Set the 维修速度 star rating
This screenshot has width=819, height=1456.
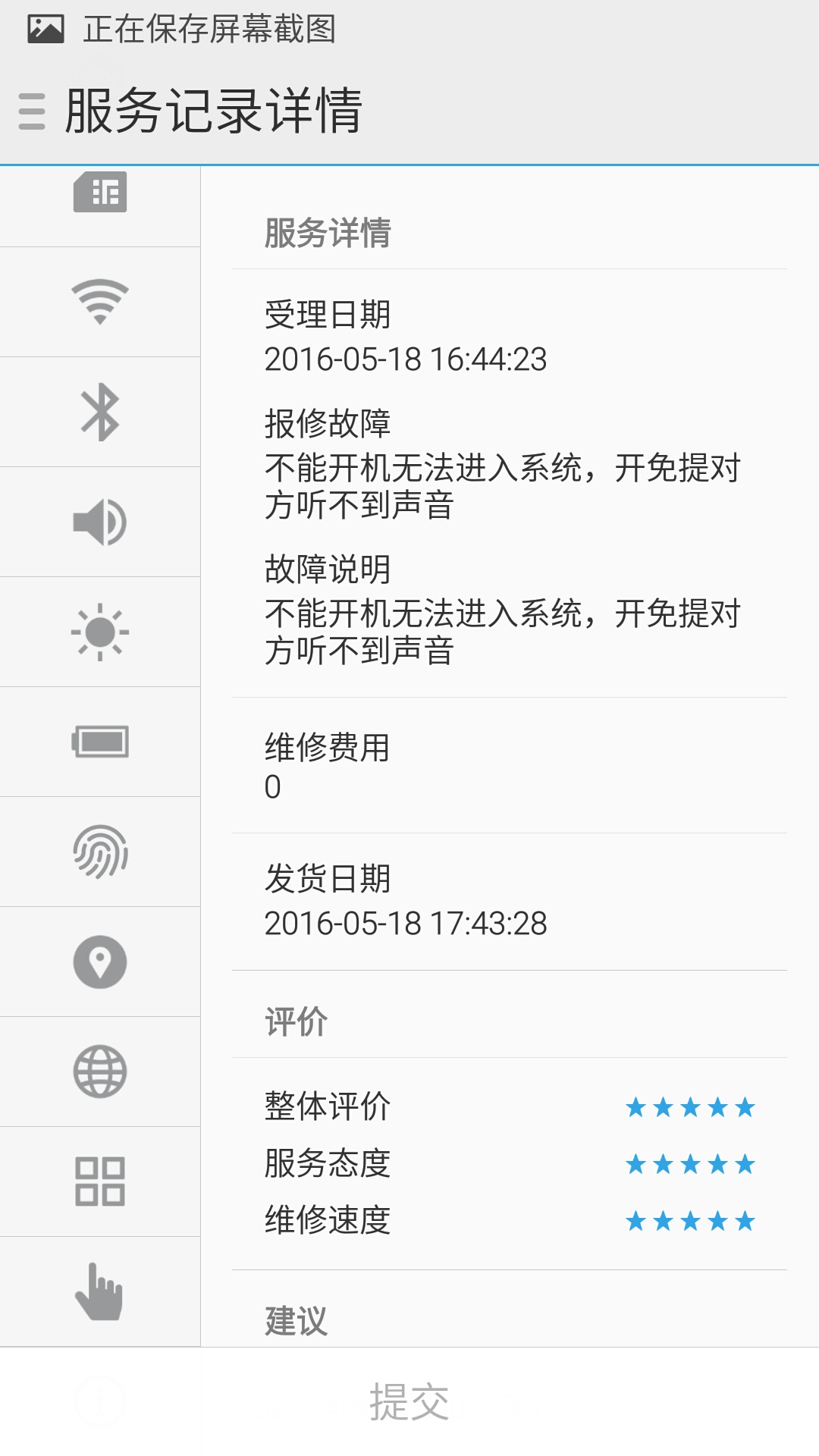(x=690, y=1221)
